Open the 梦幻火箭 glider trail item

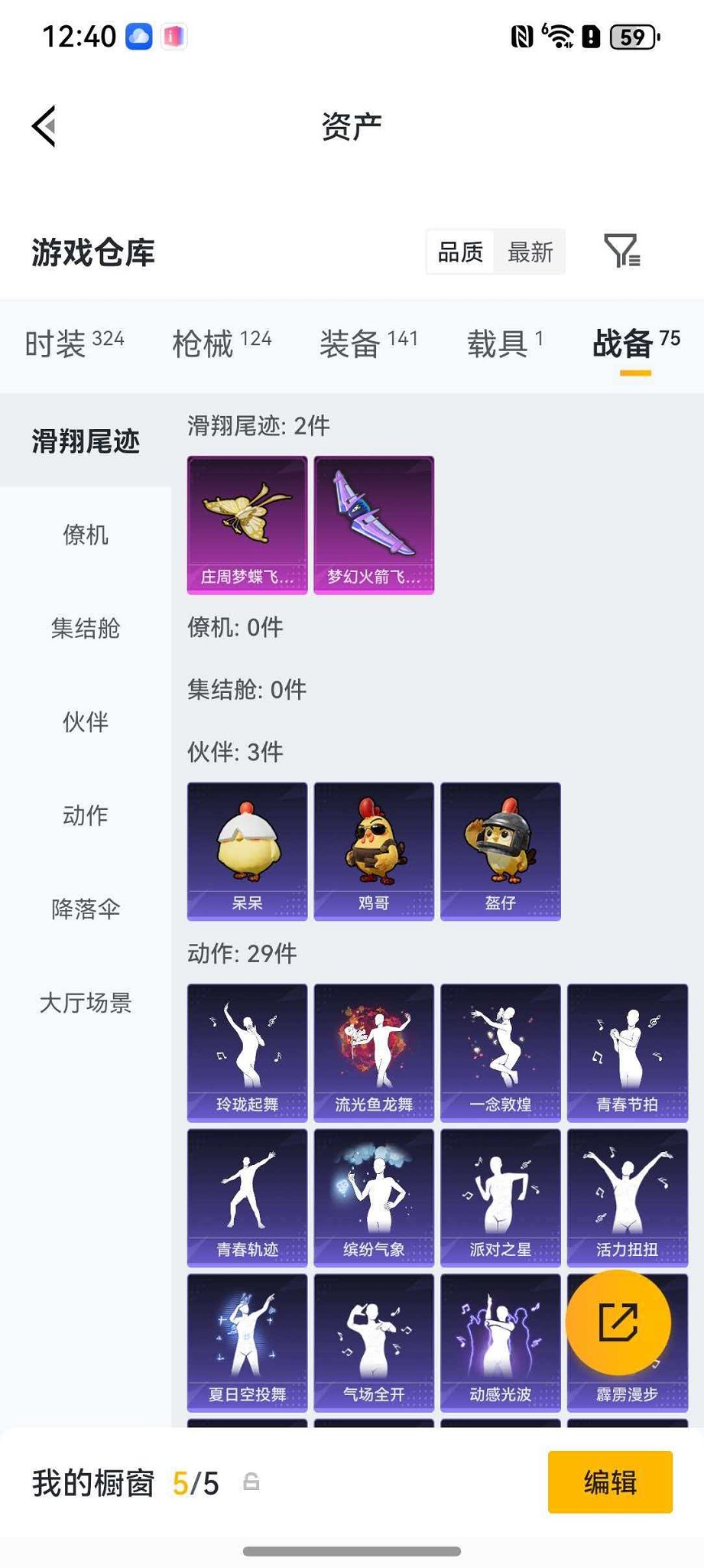[x=373, y=524]
